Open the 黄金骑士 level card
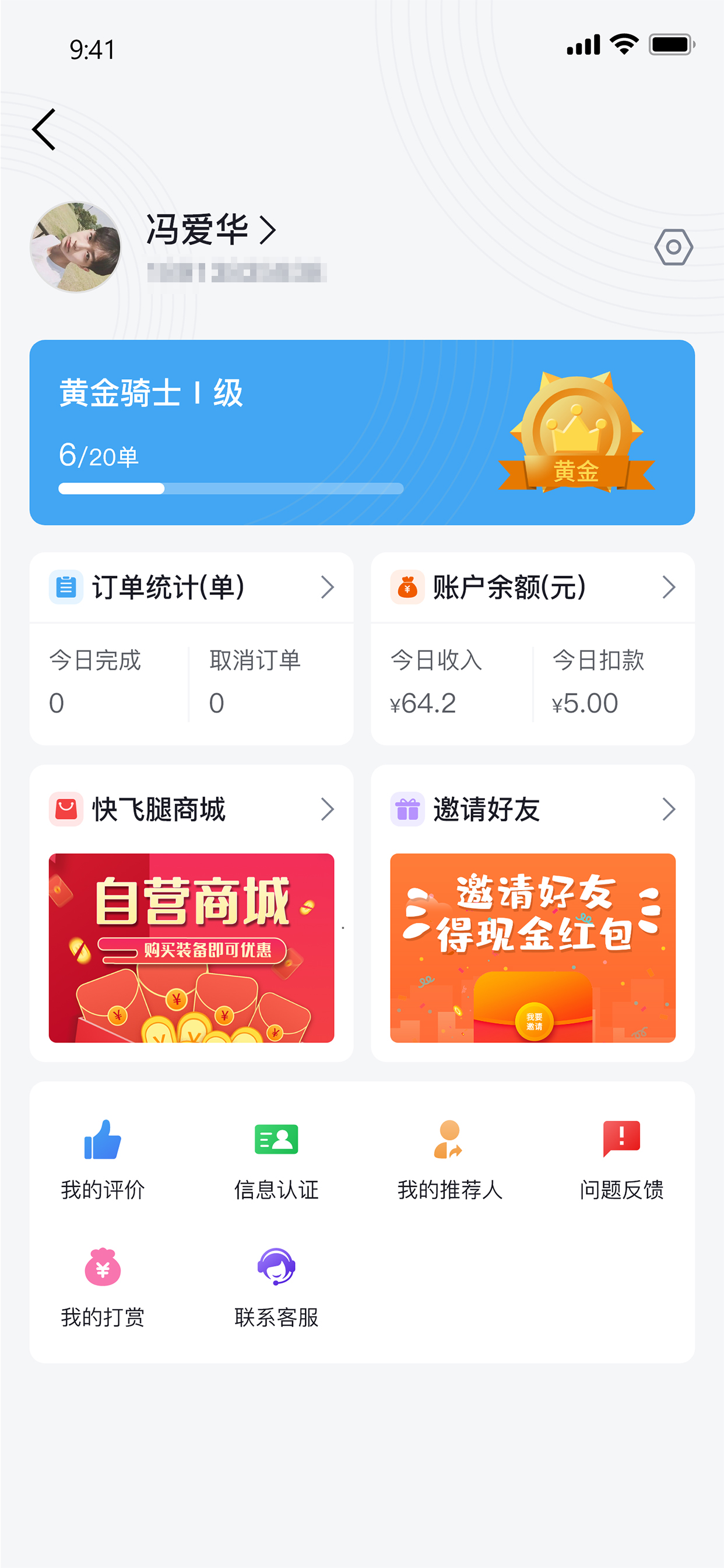The width and height of the screenshot is (724, 1568). (362, 432)
